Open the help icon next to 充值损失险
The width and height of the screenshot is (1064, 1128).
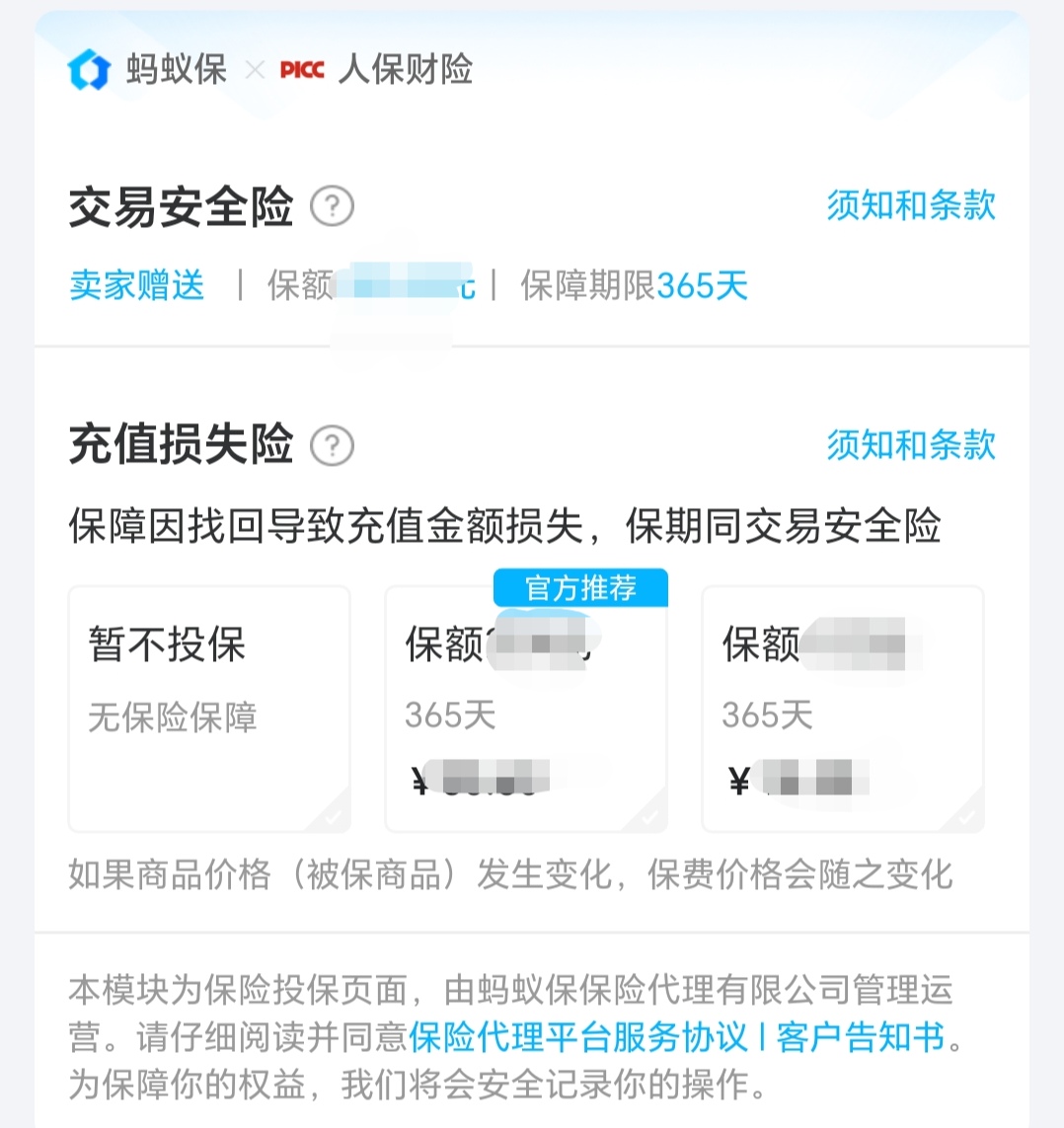pos(332,446)
